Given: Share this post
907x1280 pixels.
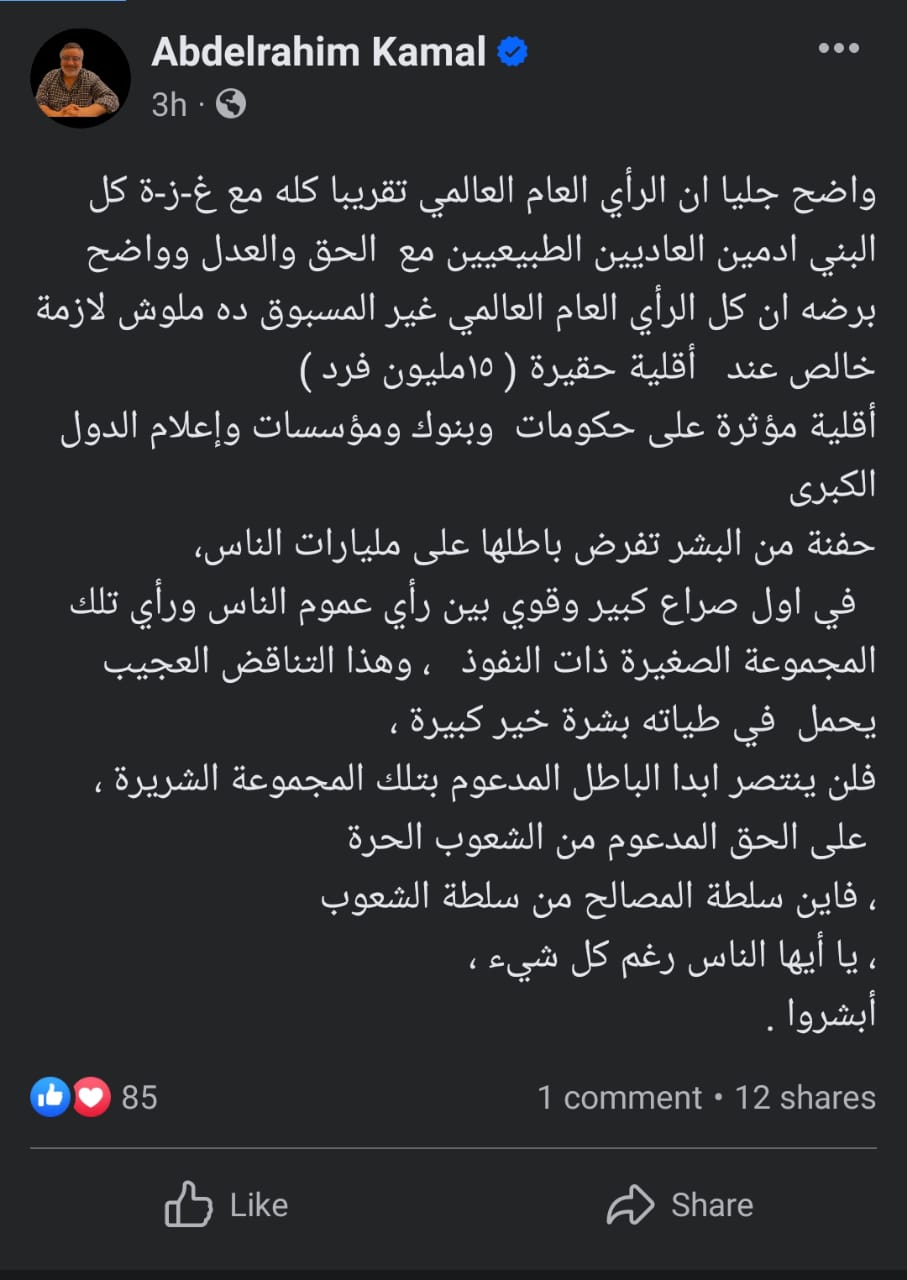Looking at the screenshot, I should pyautogui.click(x=680, y=1205).
